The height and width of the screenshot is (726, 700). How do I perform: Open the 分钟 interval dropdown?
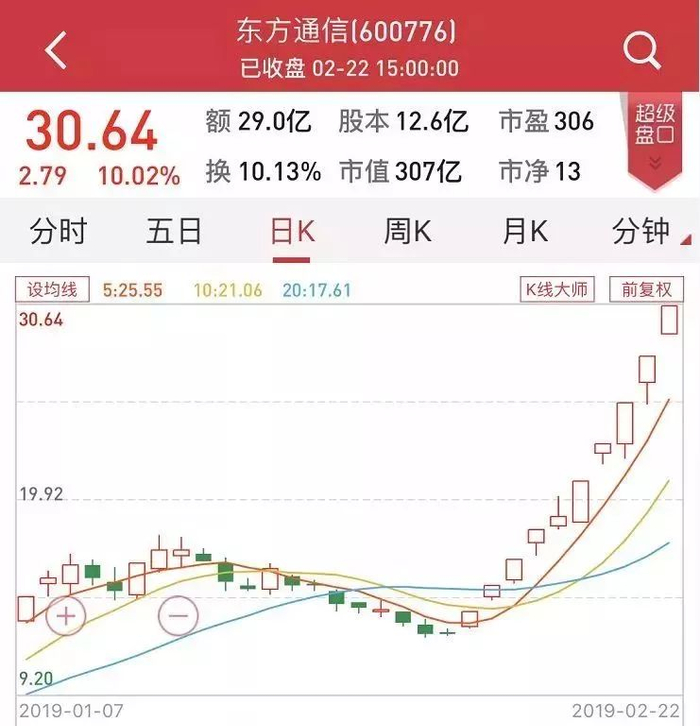coord(648,232)
